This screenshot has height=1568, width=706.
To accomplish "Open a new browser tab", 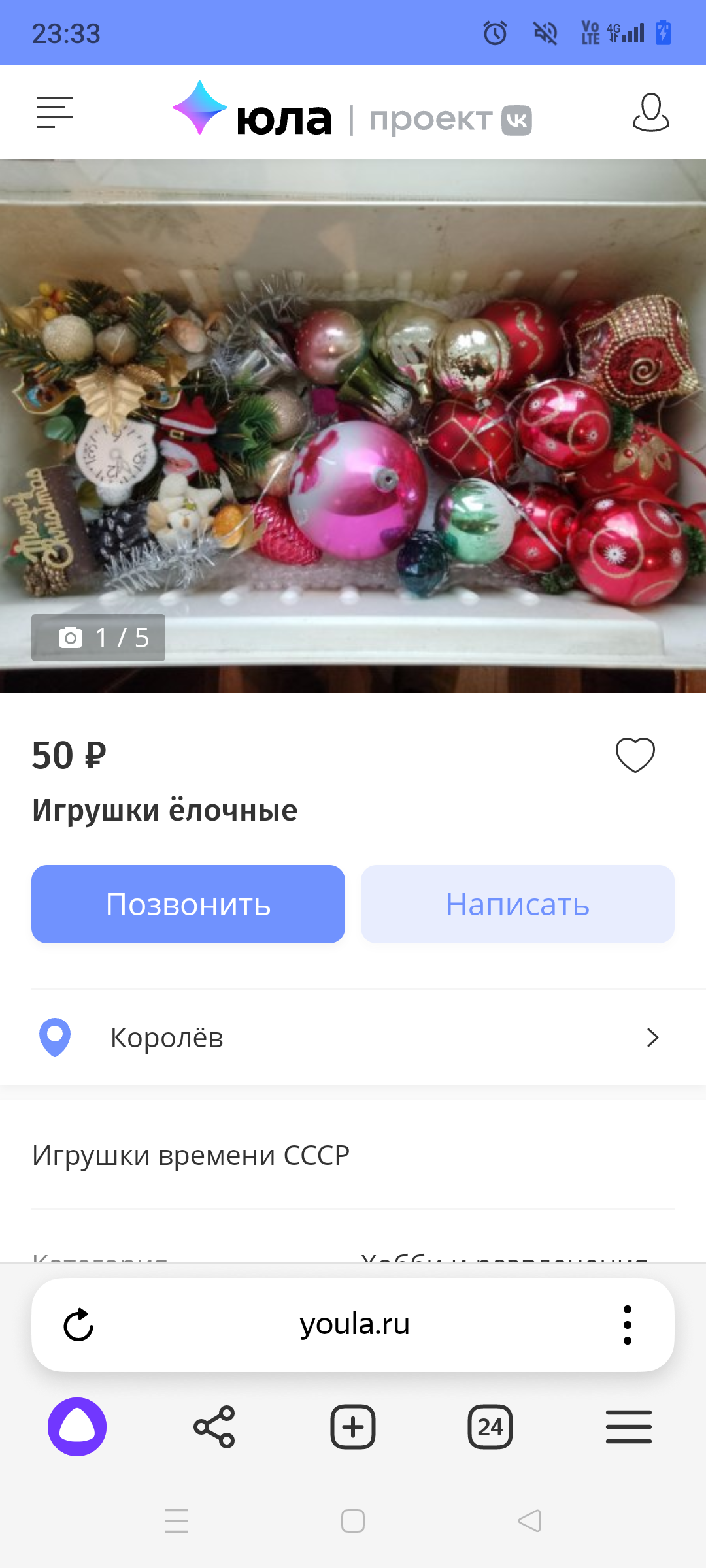I will click(353, 1427).
